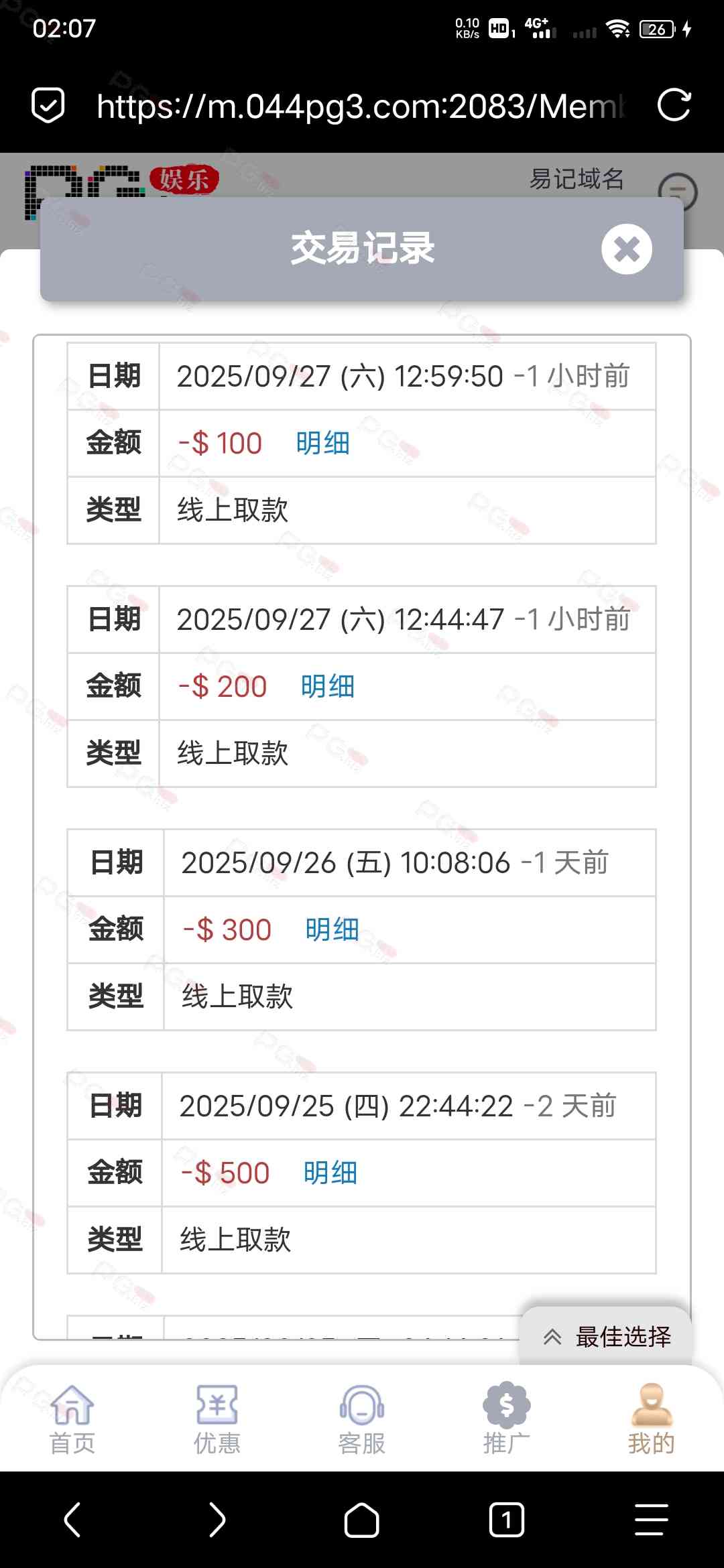Open the browser tabs switcher
The width and height of the screenshot is (724, 1568).
[506, 1520]
